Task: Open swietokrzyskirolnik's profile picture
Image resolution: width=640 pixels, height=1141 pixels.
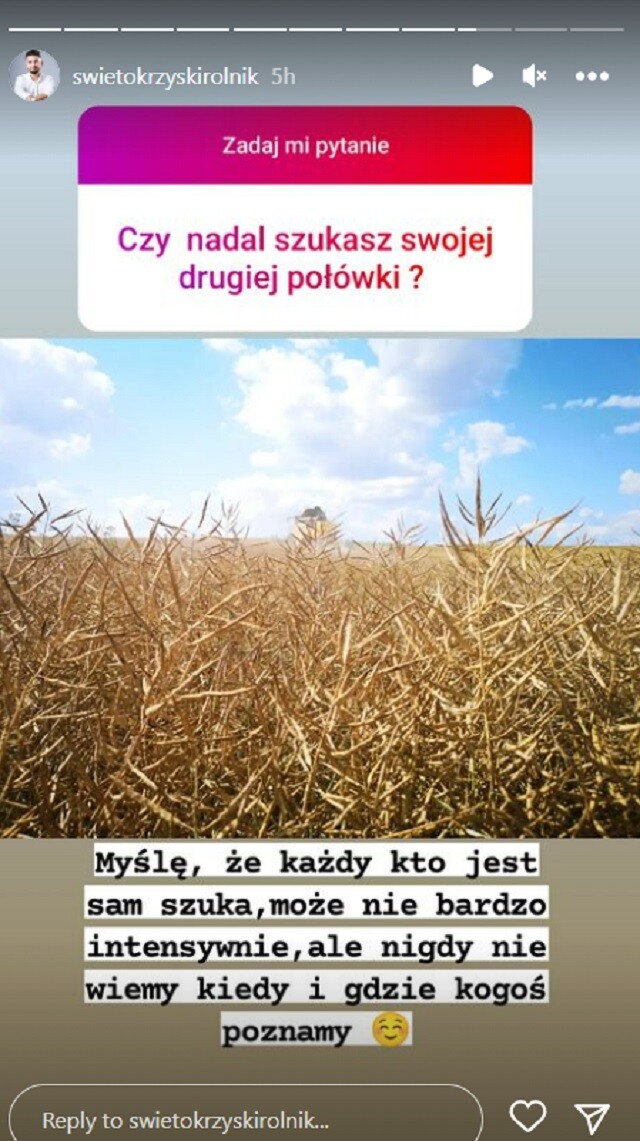Action: tap(35, 76)
